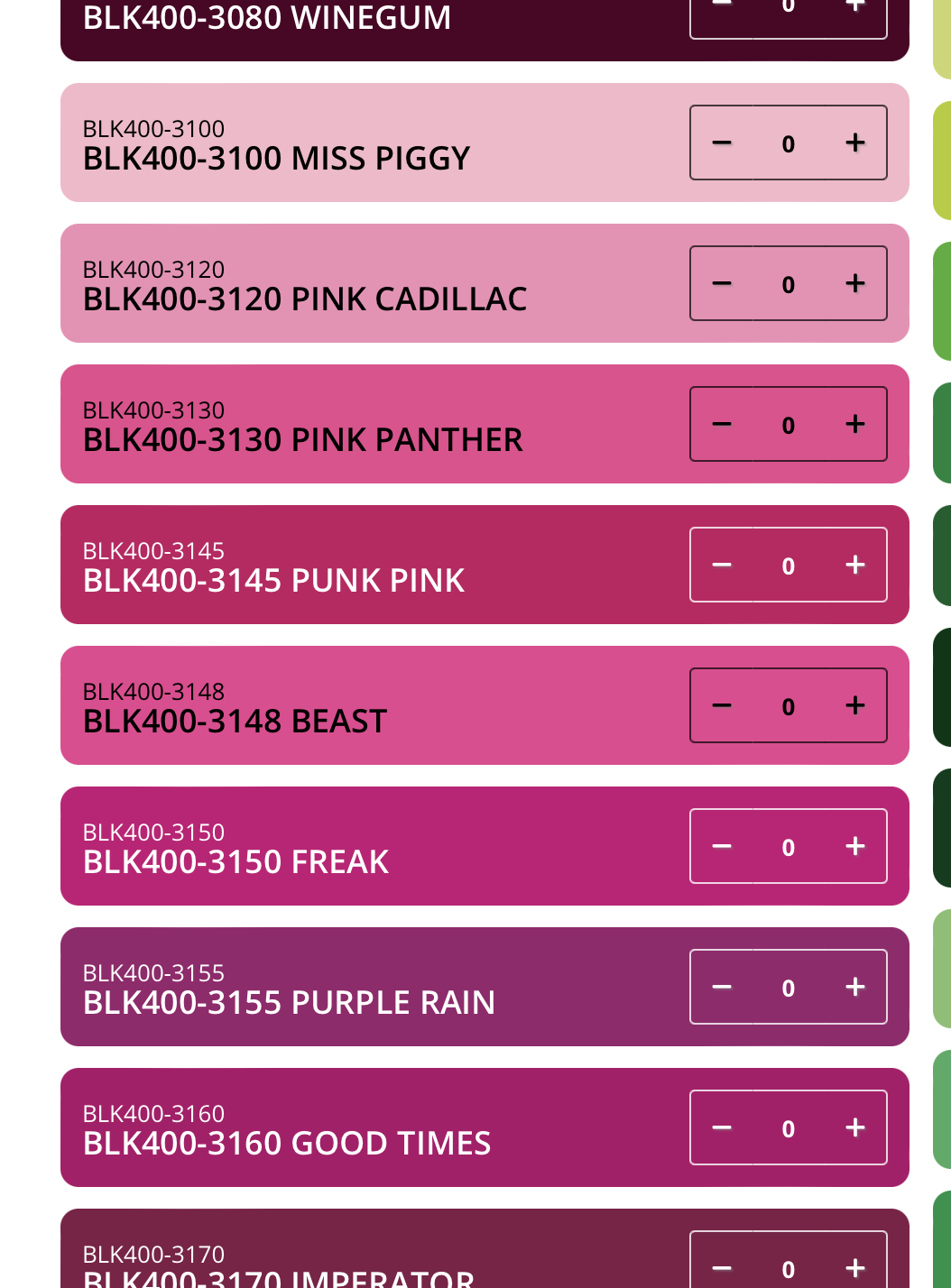Tap the Good Times quantity field
Image resolution: width=951 pixels, height=1288 pixels.
click(x=788, y=1128)
